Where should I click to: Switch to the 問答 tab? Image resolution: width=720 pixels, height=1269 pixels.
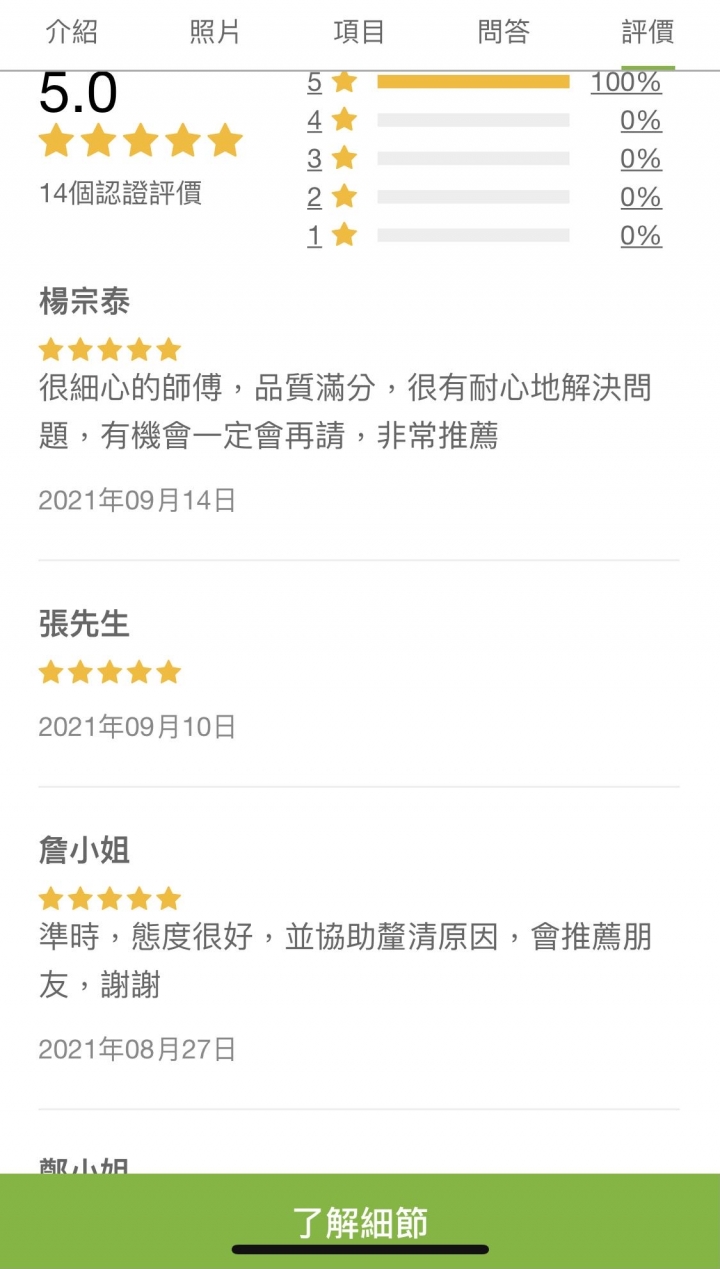503,32
